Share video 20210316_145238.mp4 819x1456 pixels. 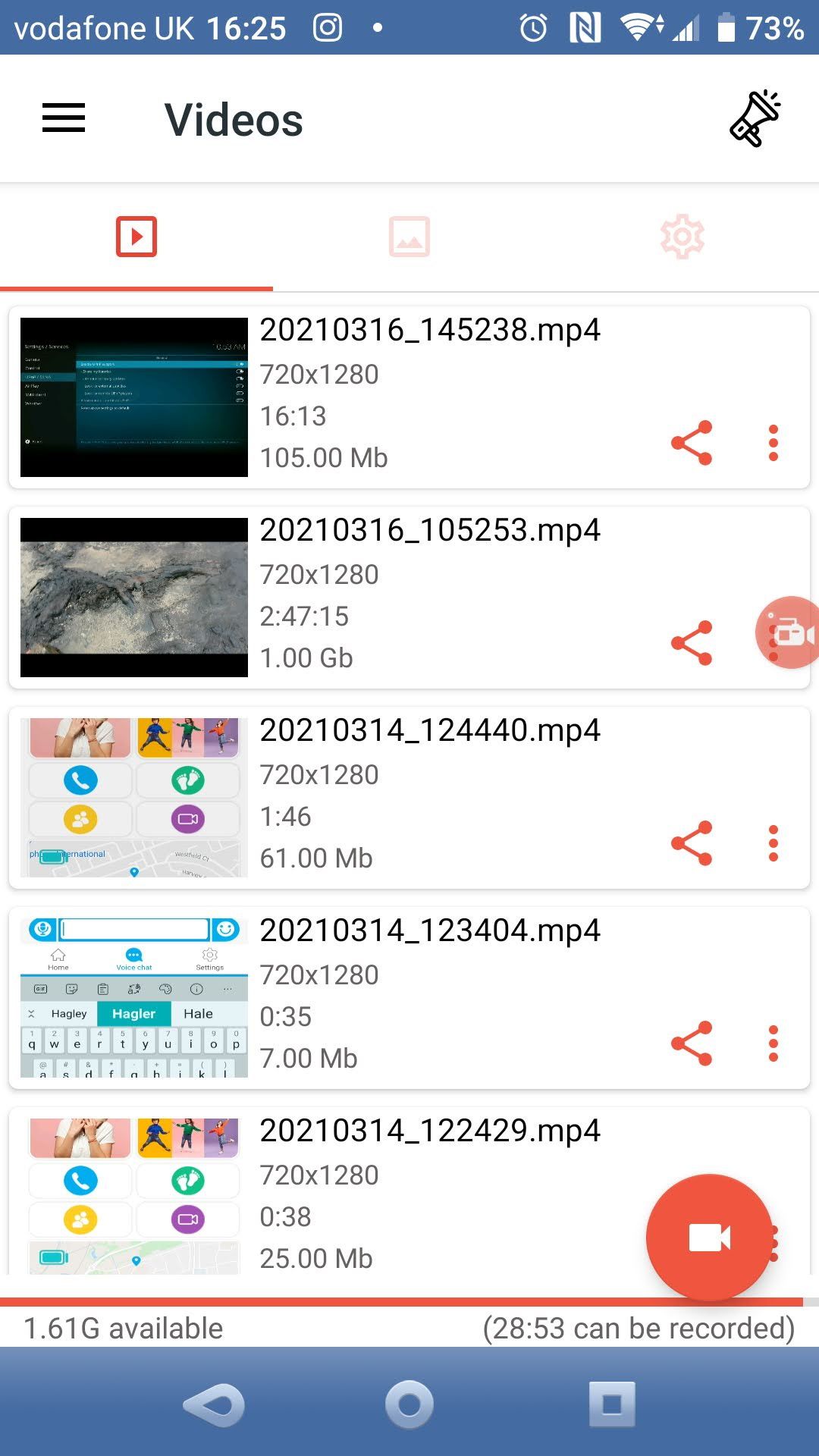tap(692, 443)
